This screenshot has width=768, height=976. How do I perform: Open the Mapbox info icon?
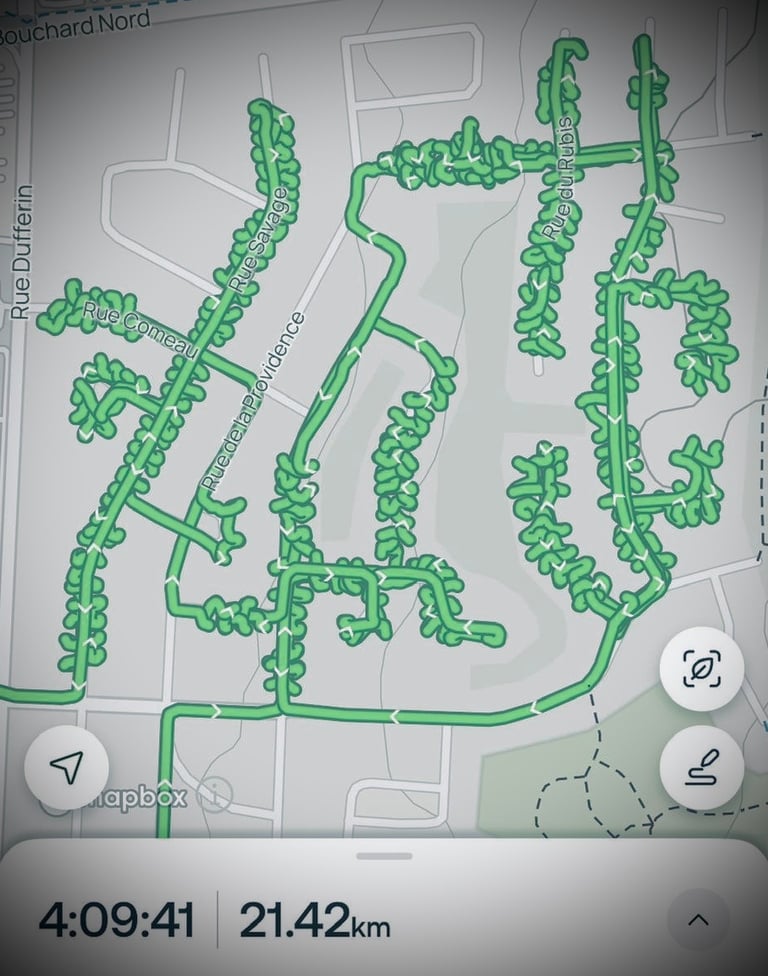point(214,797)
